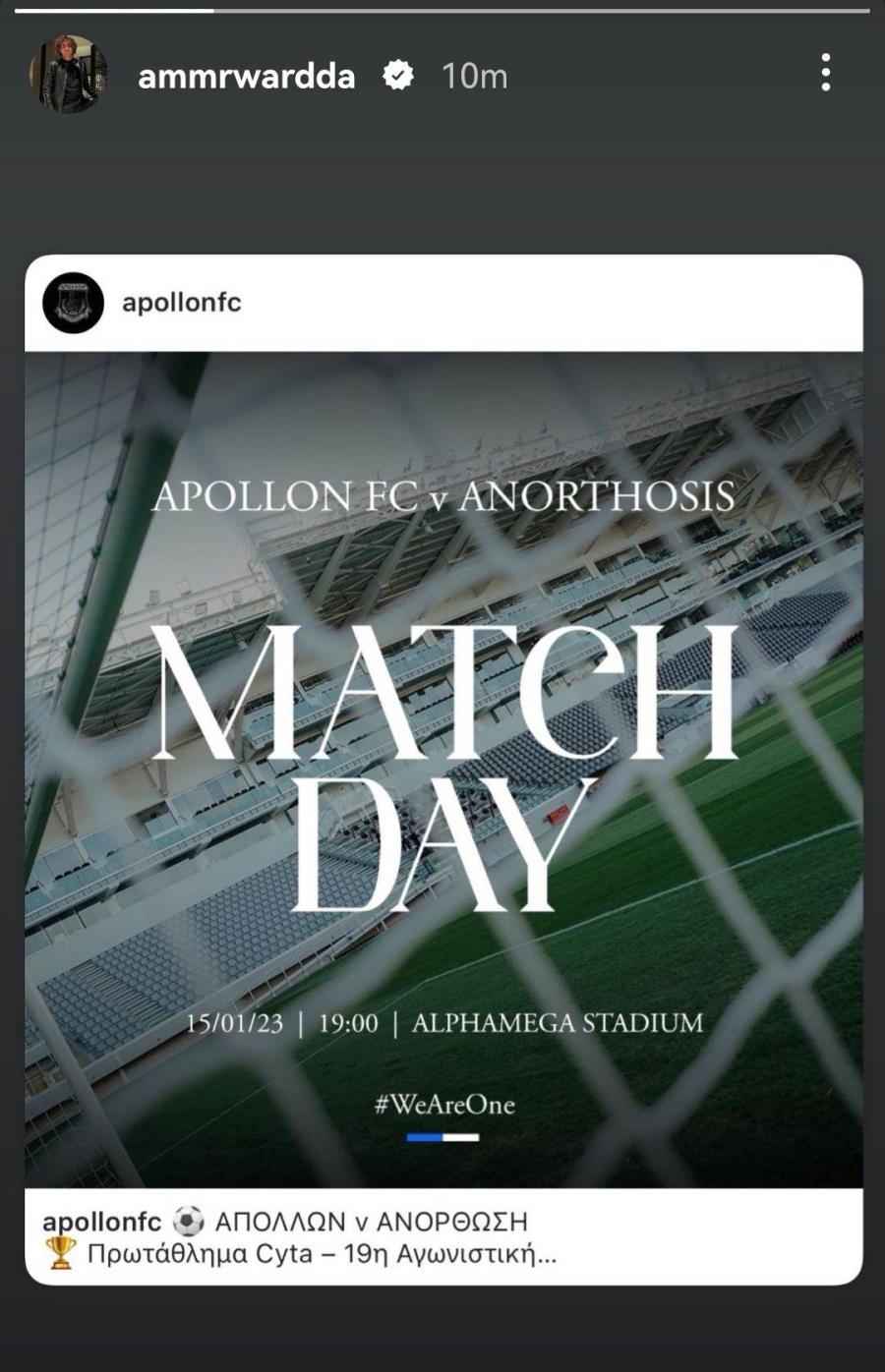Open the shared apollonfc post
Screen dimensions: 885x1372
443,769
